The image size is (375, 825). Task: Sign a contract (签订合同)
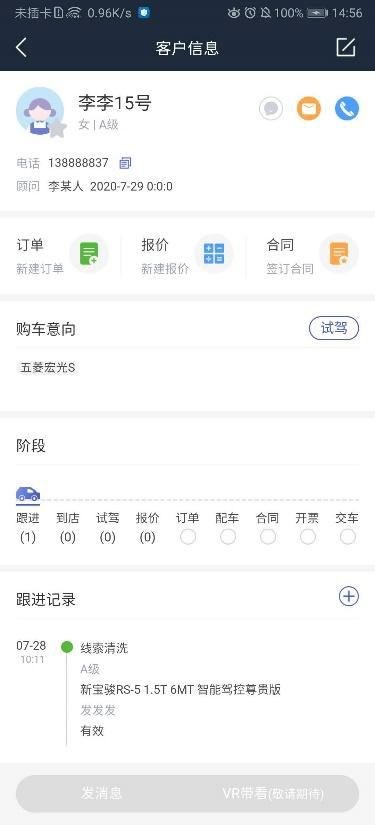(312, 255)
